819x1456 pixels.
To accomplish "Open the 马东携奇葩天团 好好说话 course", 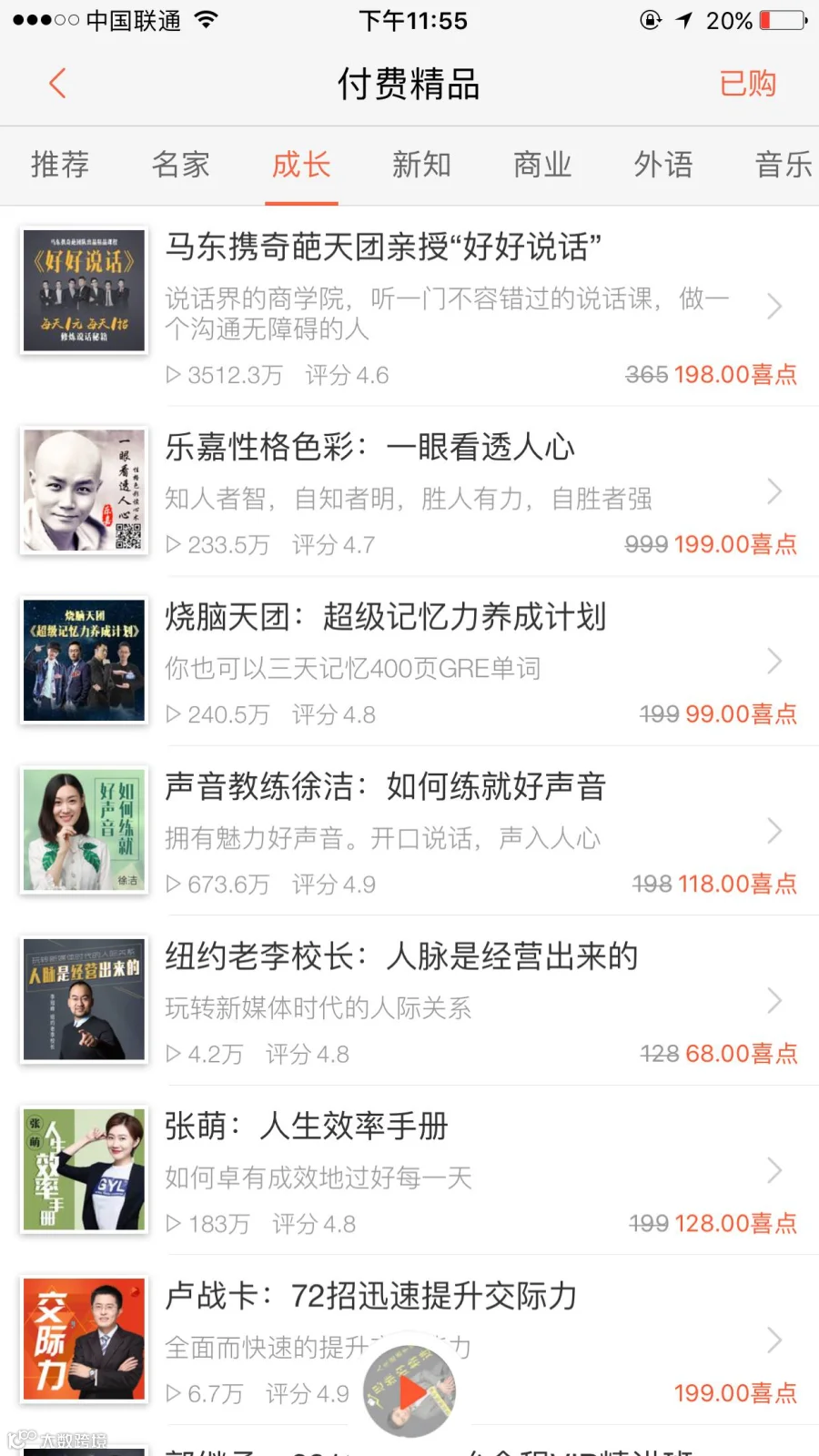I will [382, 248].
